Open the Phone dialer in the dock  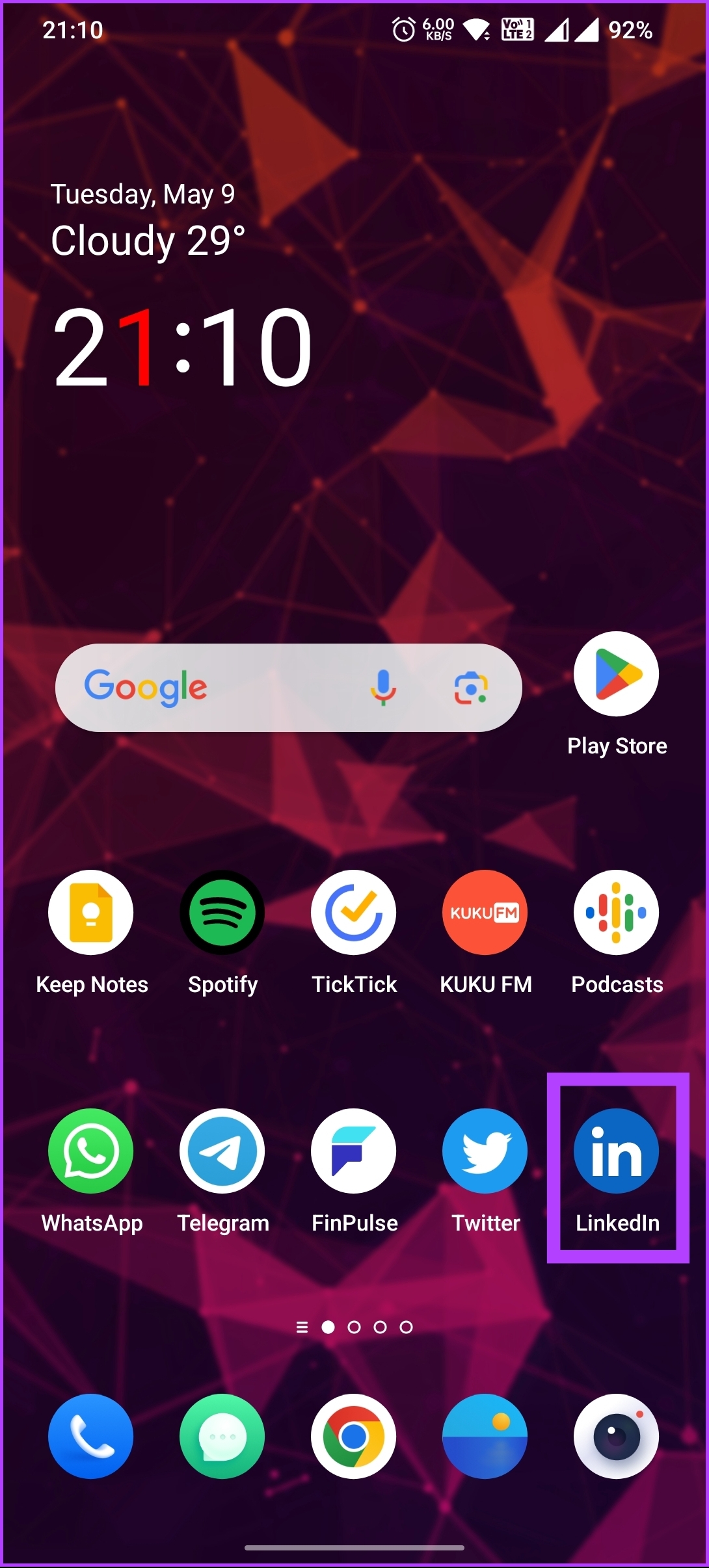tap(91, 1436)
